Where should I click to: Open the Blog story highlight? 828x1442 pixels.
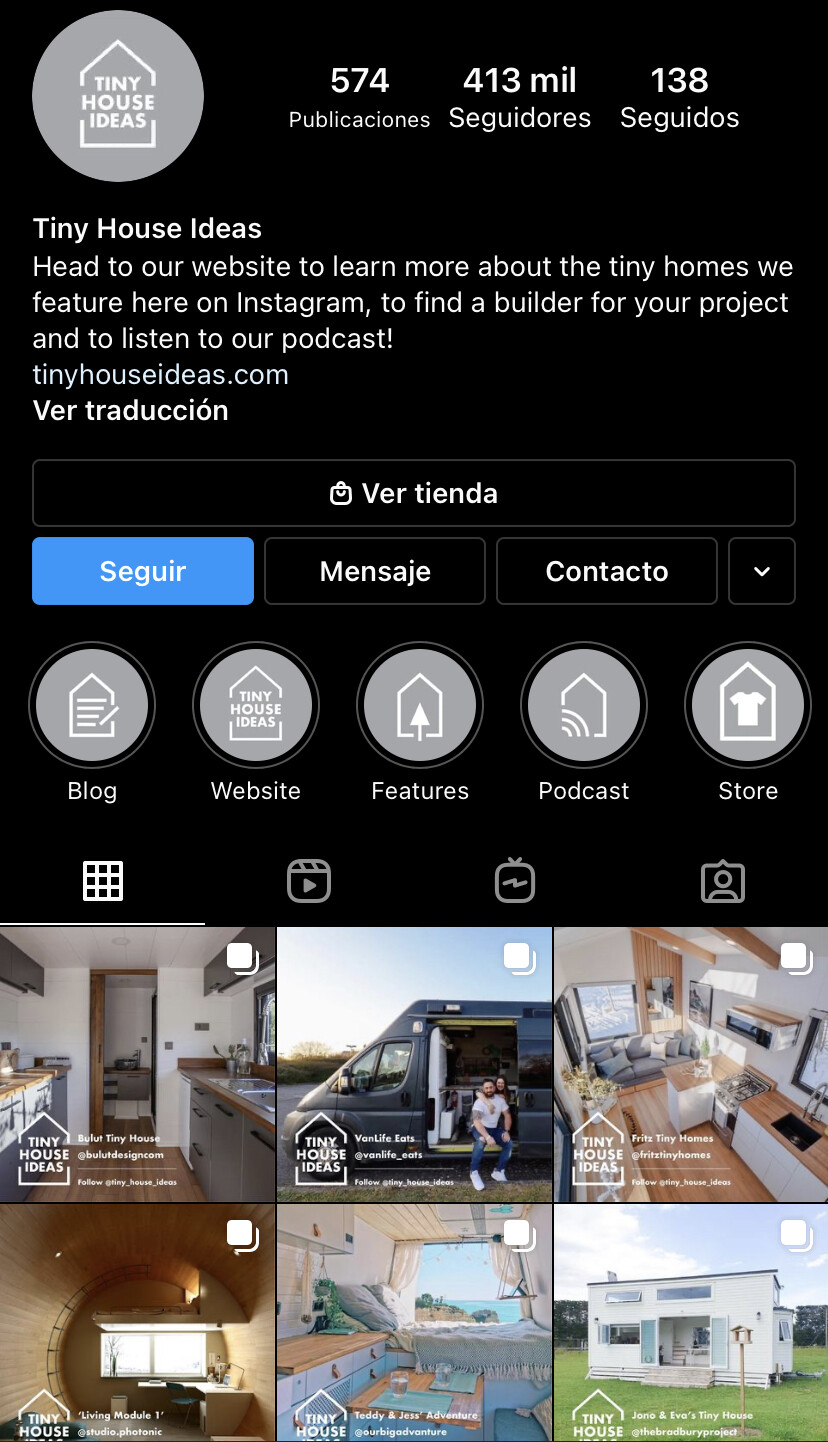tap(92, 706)
